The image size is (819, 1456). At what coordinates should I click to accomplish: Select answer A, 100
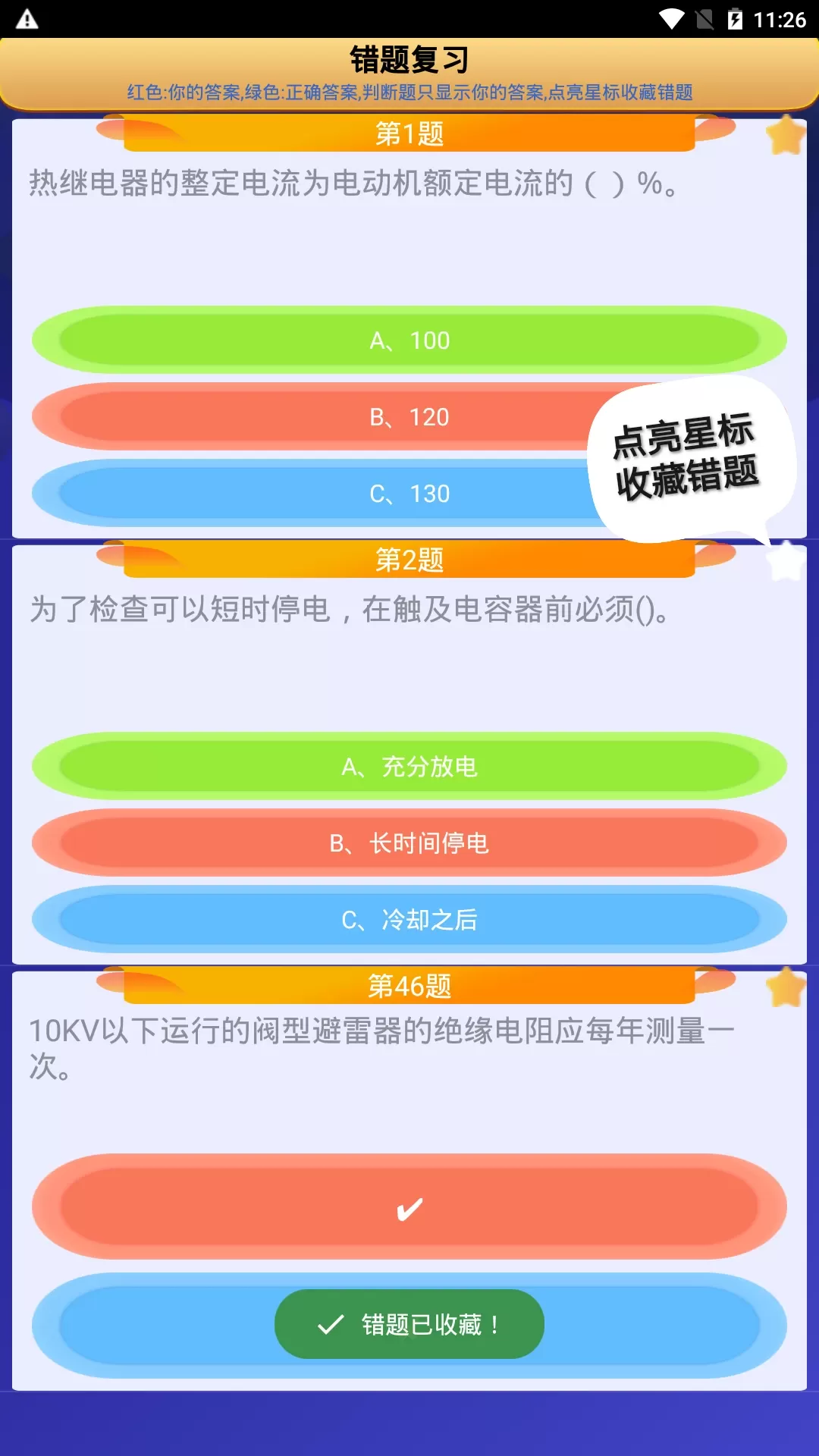[409, 340]
